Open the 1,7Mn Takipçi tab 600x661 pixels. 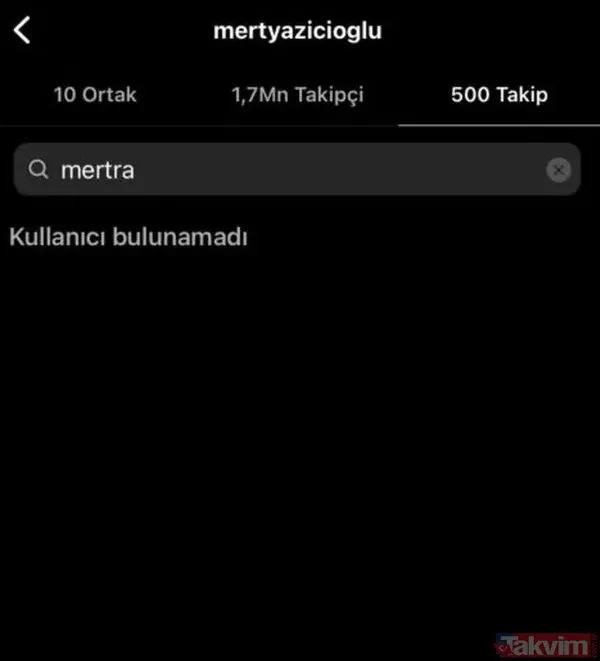(297, 96)
